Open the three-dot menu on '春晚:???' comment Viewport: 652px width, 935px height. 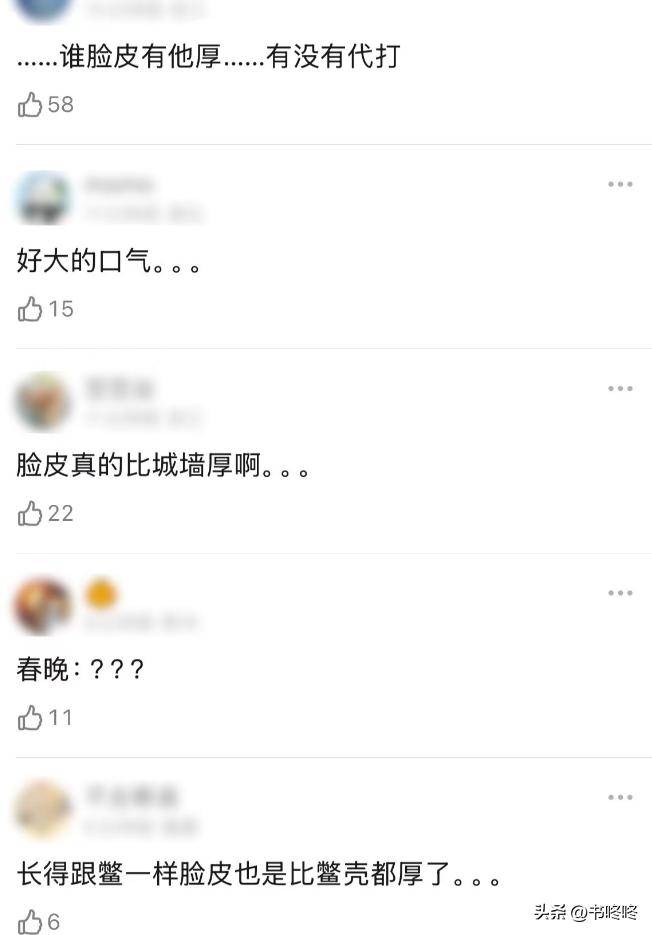click(x=620, y=593)
